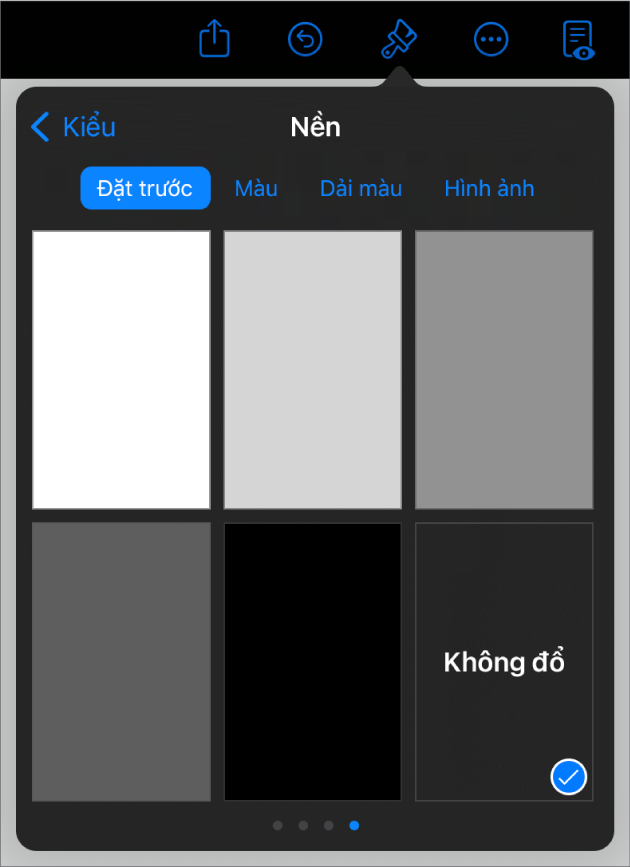Choose the black background swatch
Screen dimensions: 630x867
313,661
